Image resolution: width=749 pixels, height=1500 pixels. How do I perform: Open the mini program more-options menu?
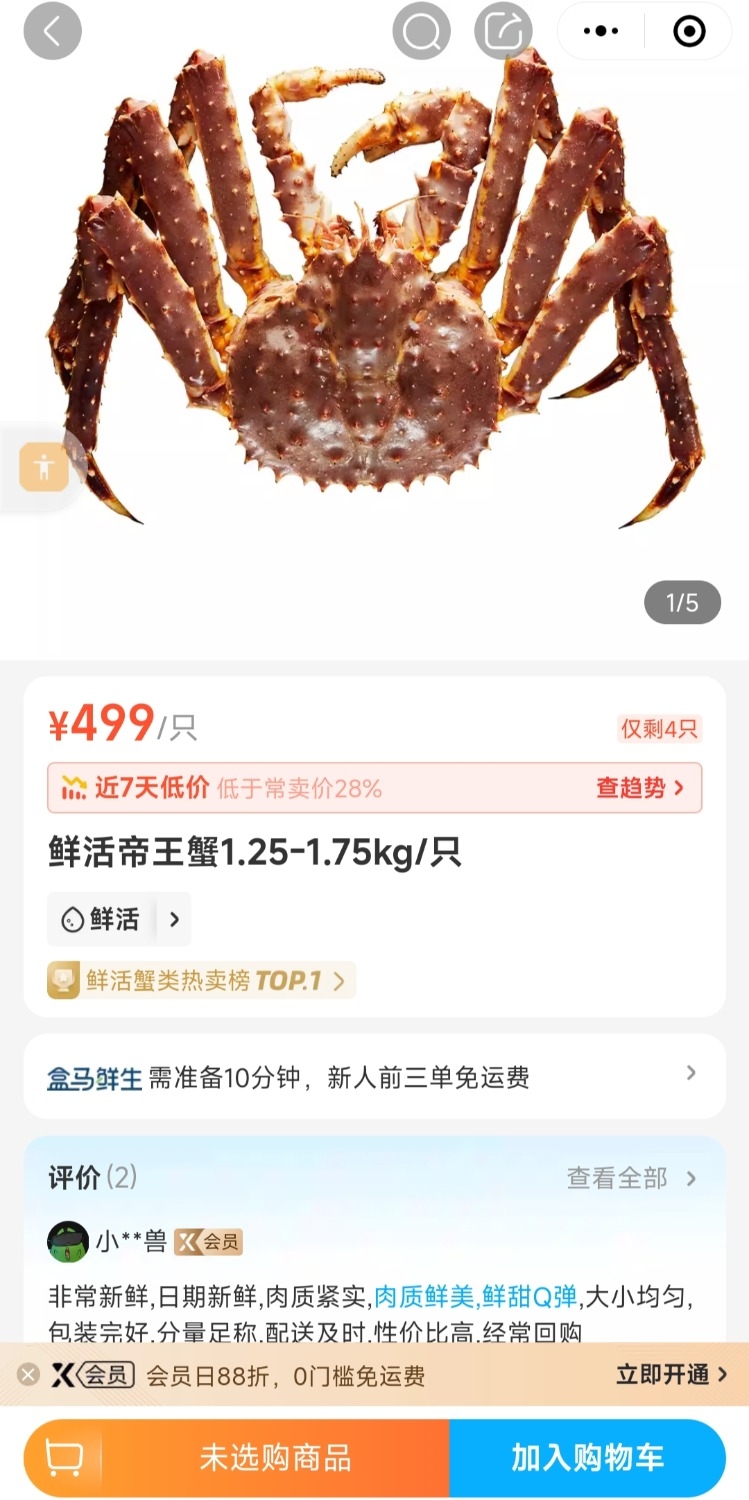click(x=601, y=31)
